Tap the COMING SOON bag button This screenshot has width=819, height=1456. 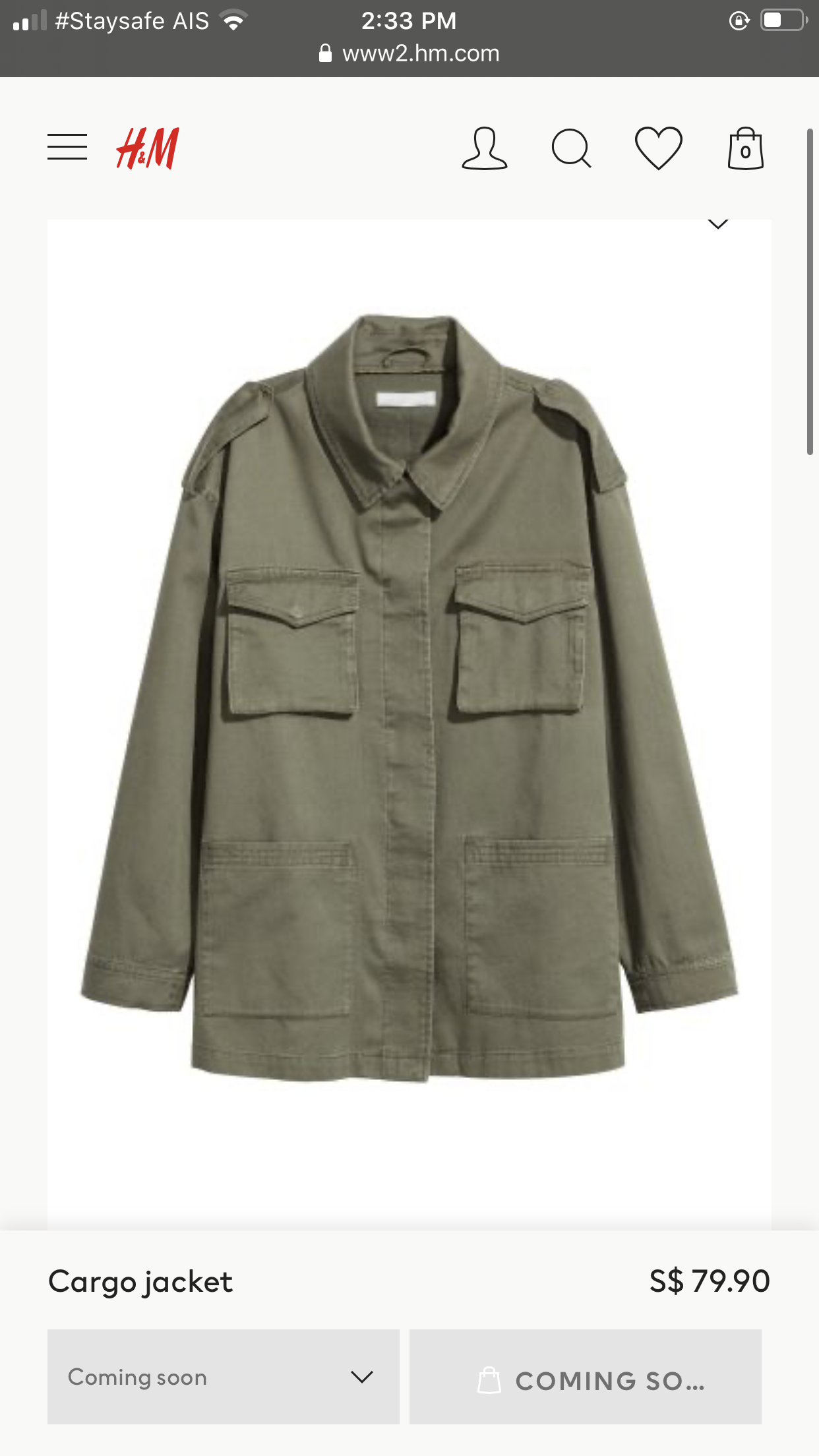(x=585, y=1377)
